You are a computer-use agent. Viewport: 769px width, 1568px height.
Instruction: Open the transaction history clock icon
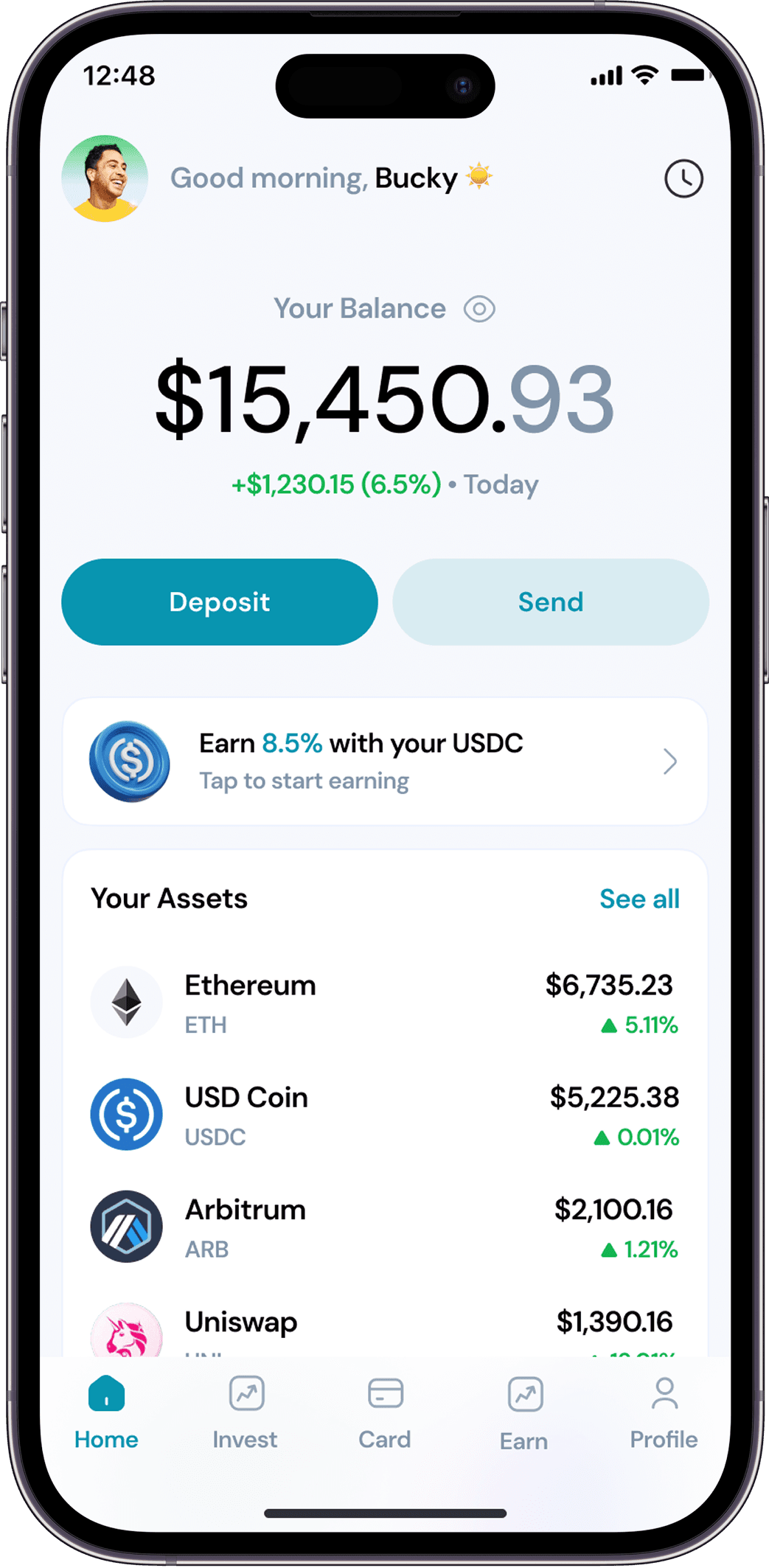pyautogui.click(x=683, y=178)
